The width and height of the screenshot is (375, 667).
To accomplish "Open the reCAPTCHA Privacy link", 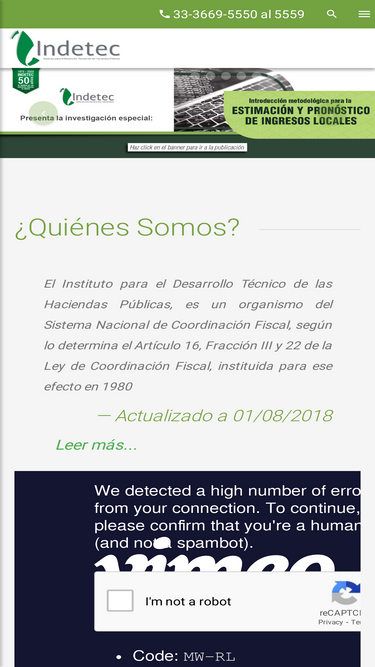I will (330, 622).
